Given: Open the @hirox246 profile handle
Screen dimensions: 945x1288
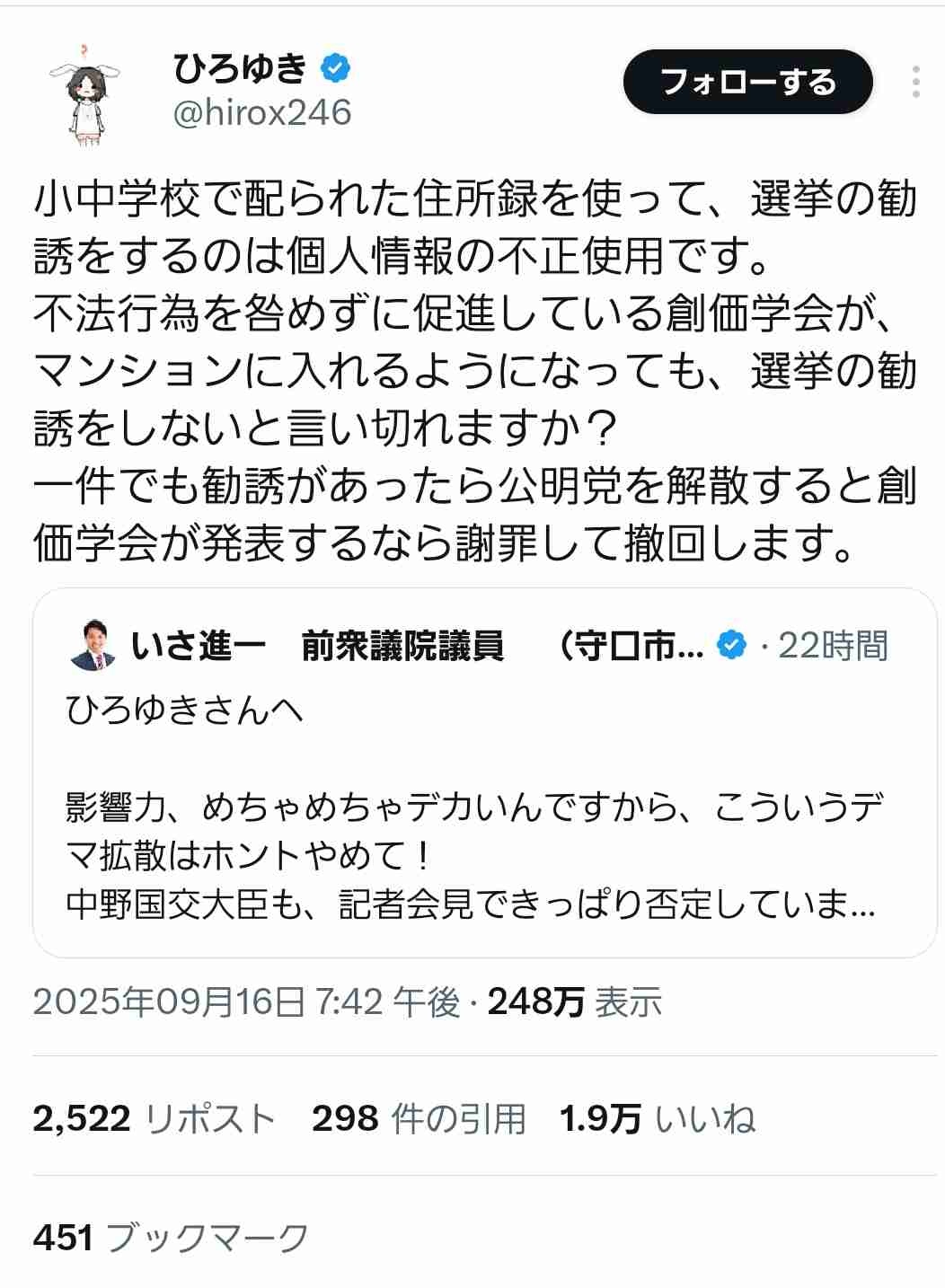Looking at the screenshot, I should [261, 113].
